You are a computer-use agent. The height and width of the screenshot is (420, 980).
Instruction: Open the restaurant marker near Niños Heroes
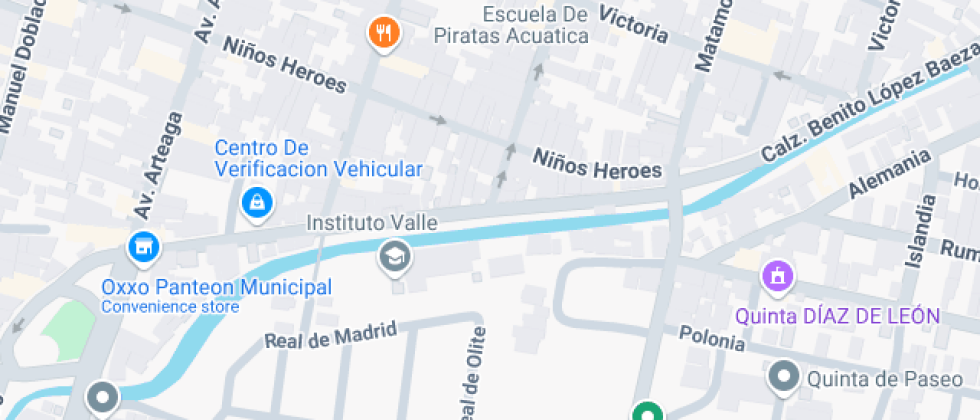[384, 34]
